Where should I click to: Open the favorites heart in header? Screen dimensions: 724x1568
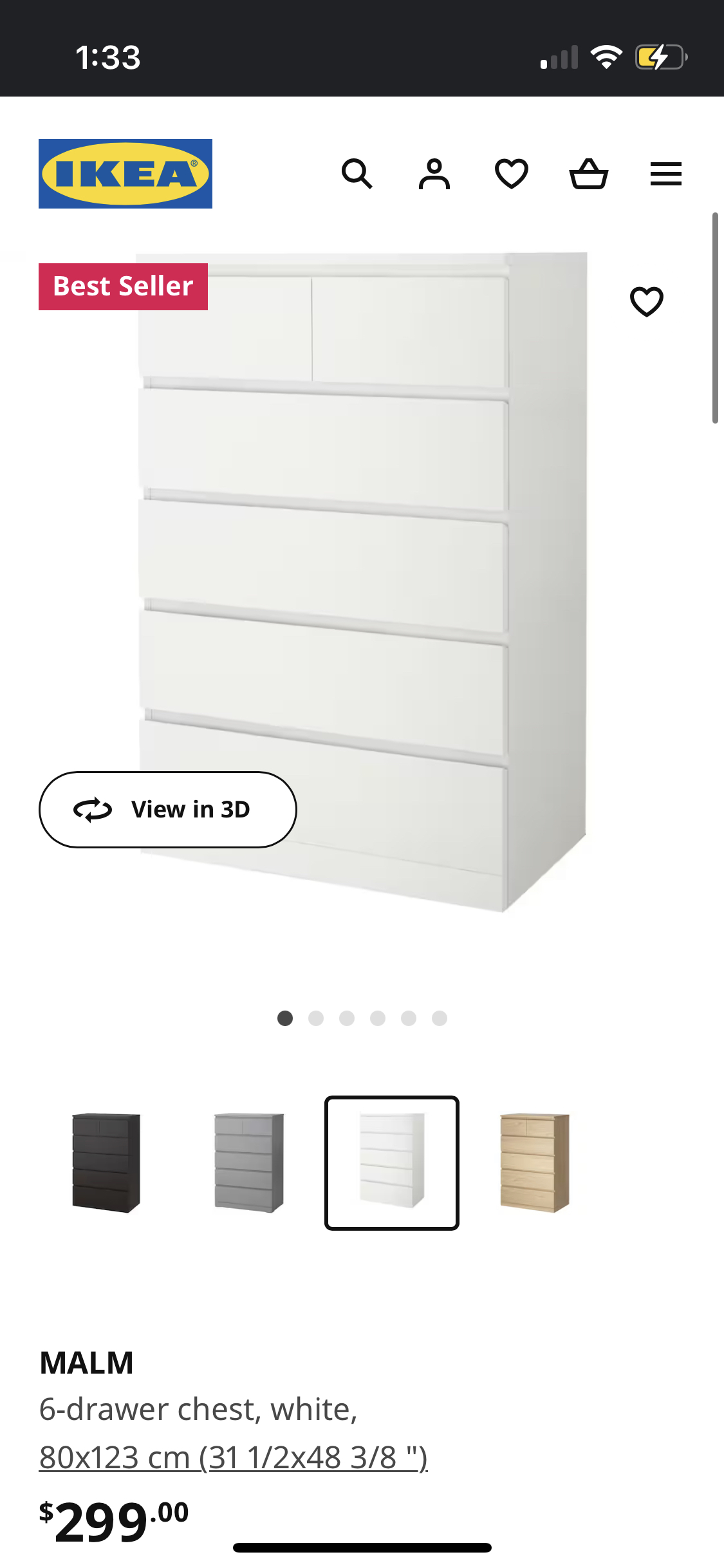coord(512,174)
